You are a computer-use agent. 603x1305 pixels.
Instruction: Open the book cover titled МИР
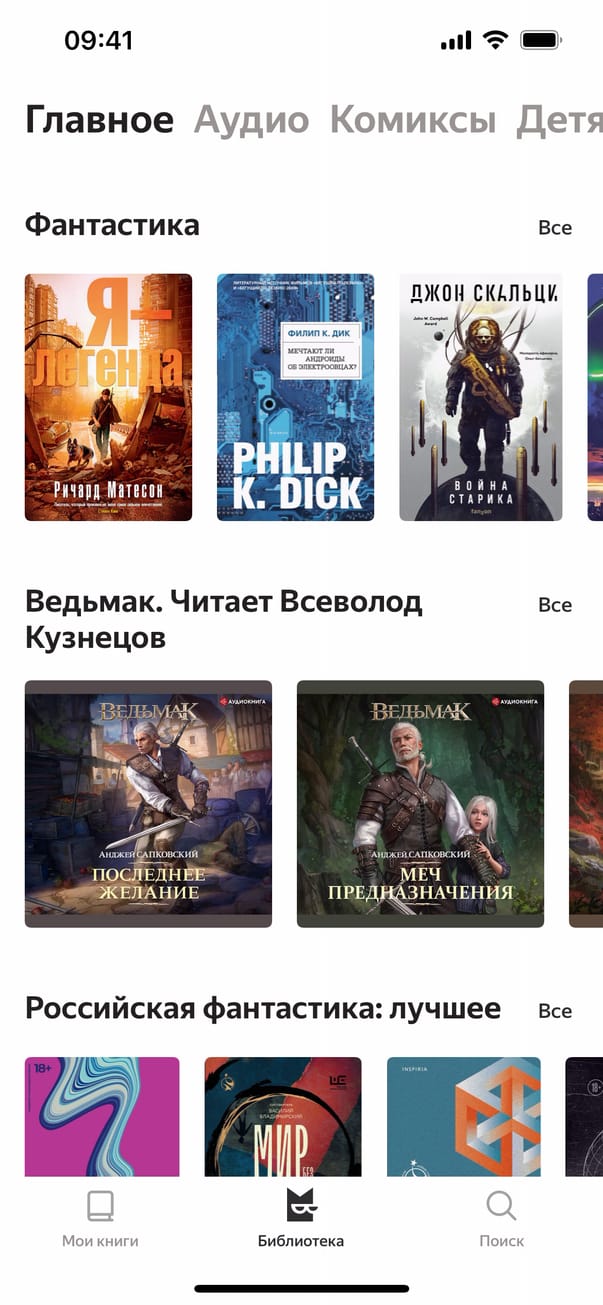click(x=282, y=1116)
